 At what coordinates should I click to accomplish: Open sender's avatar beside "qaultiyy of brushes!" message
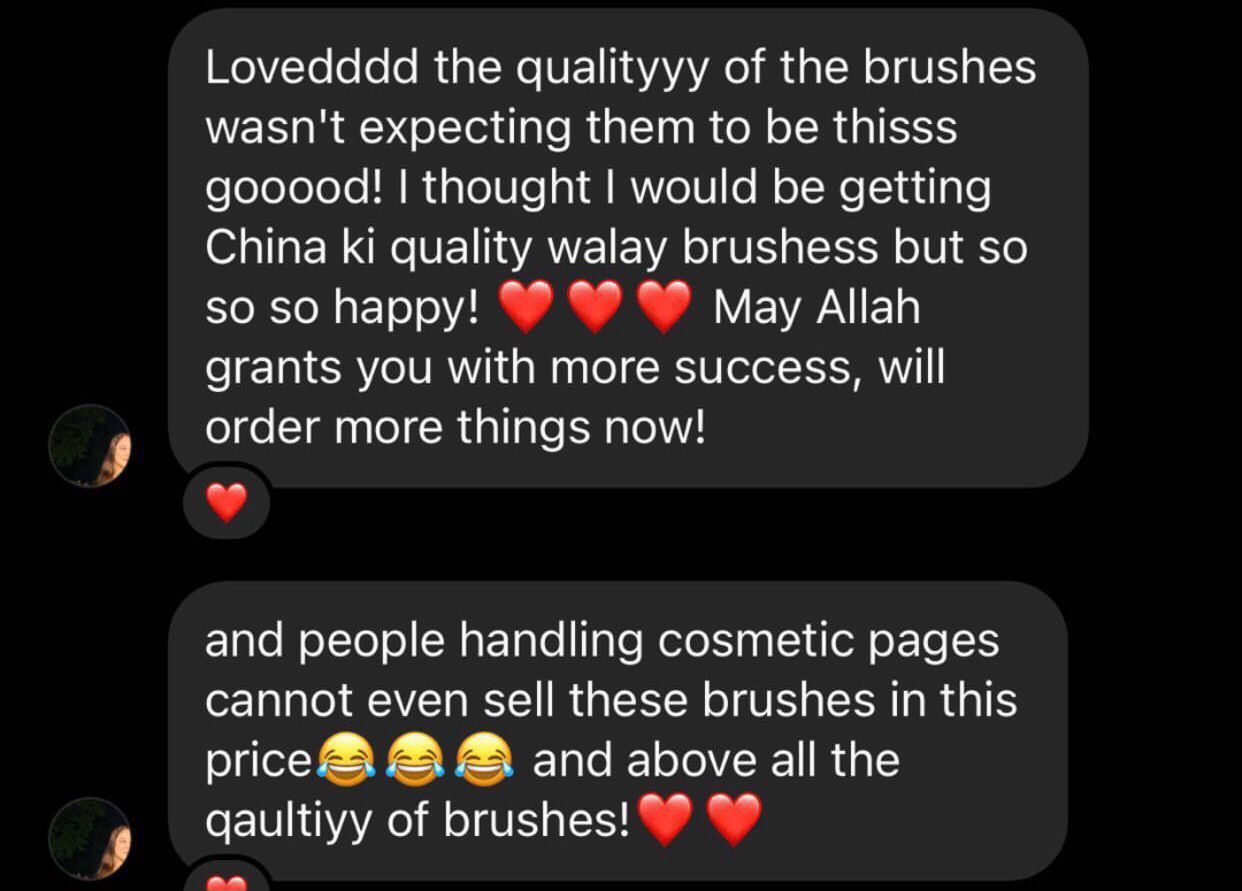pyautogui.click(x=90, y=838)
